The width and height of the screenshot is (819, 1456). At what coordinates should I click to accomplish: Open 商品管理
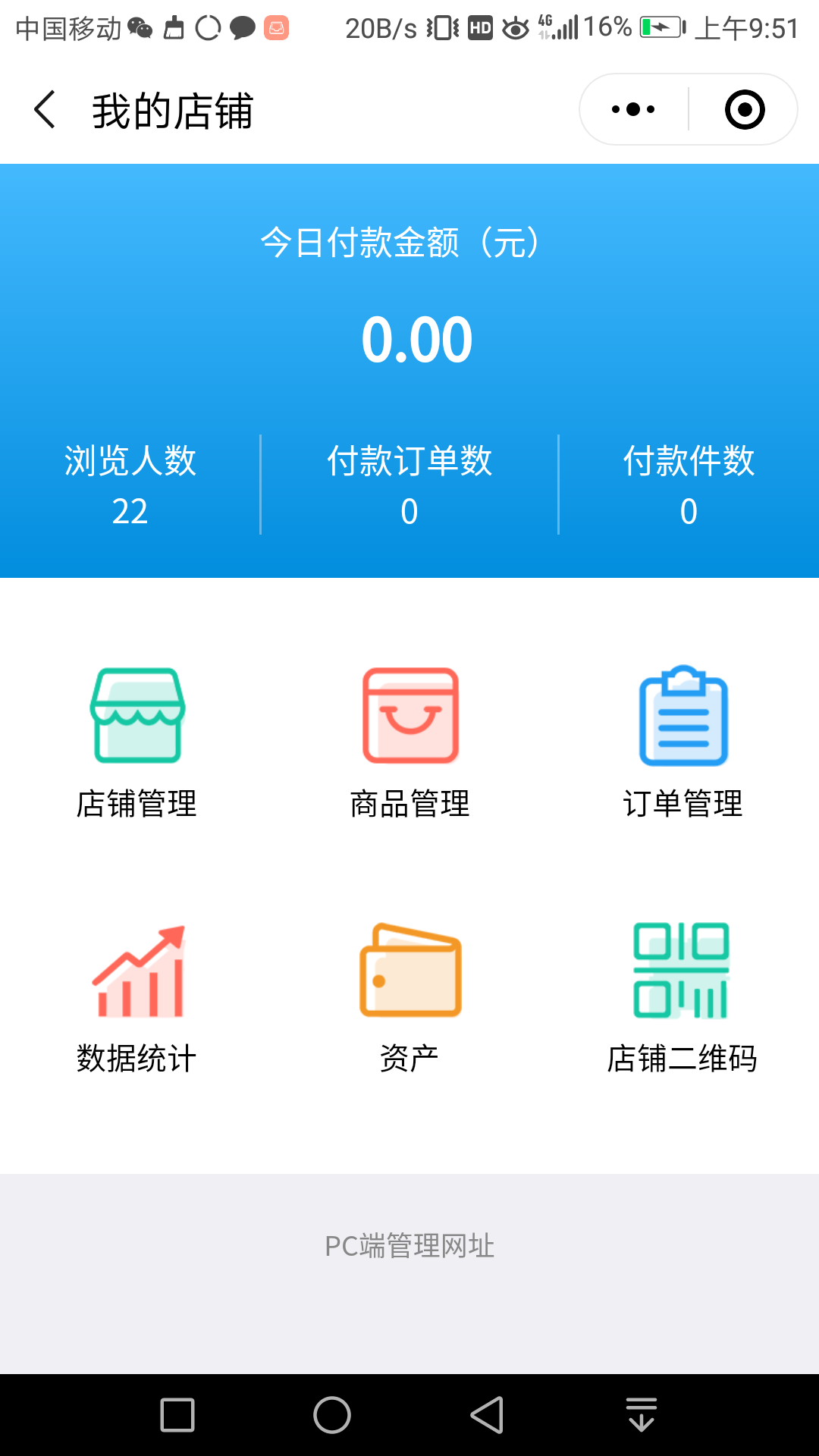(410, 743)
